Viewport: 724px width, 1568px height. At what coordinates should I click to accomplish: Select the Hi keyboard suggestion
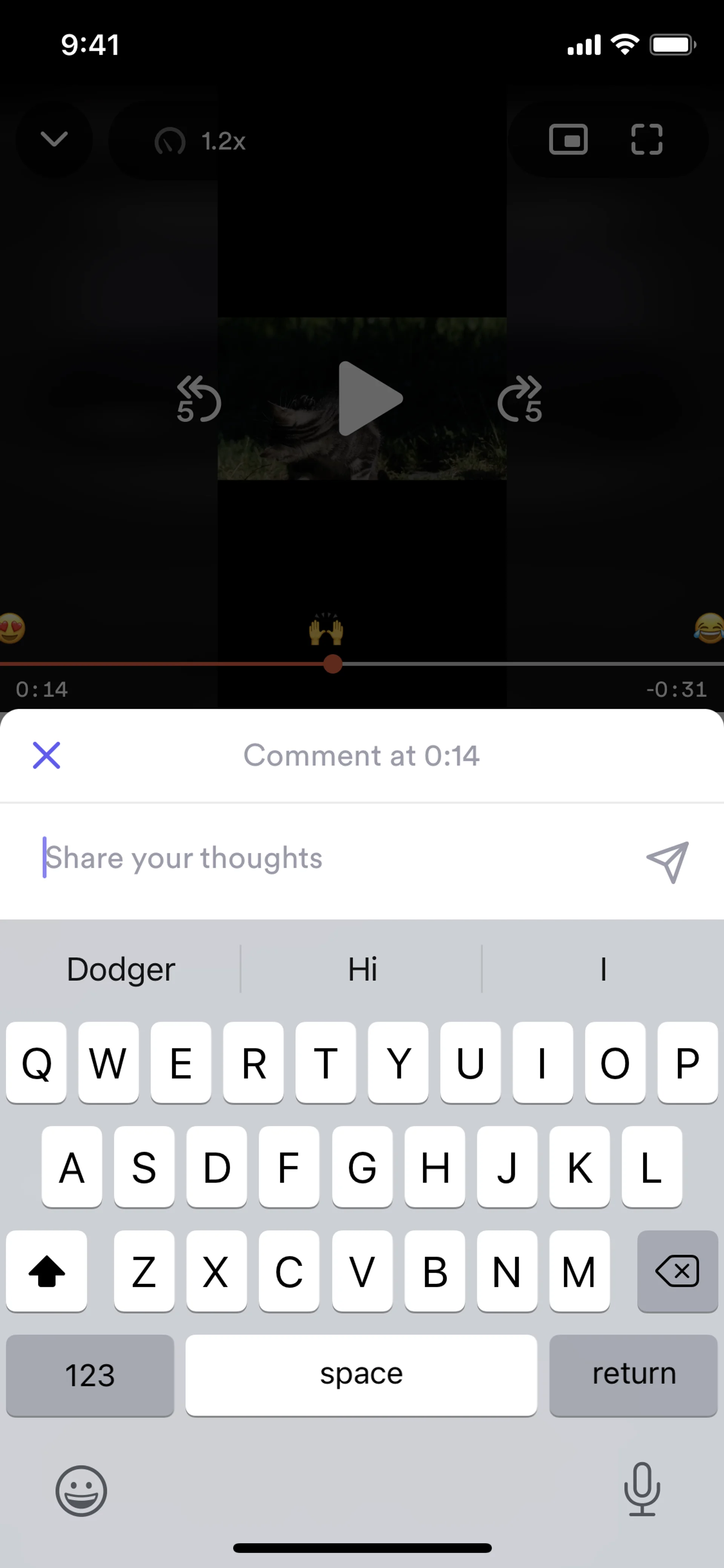[x=362, y=969]
